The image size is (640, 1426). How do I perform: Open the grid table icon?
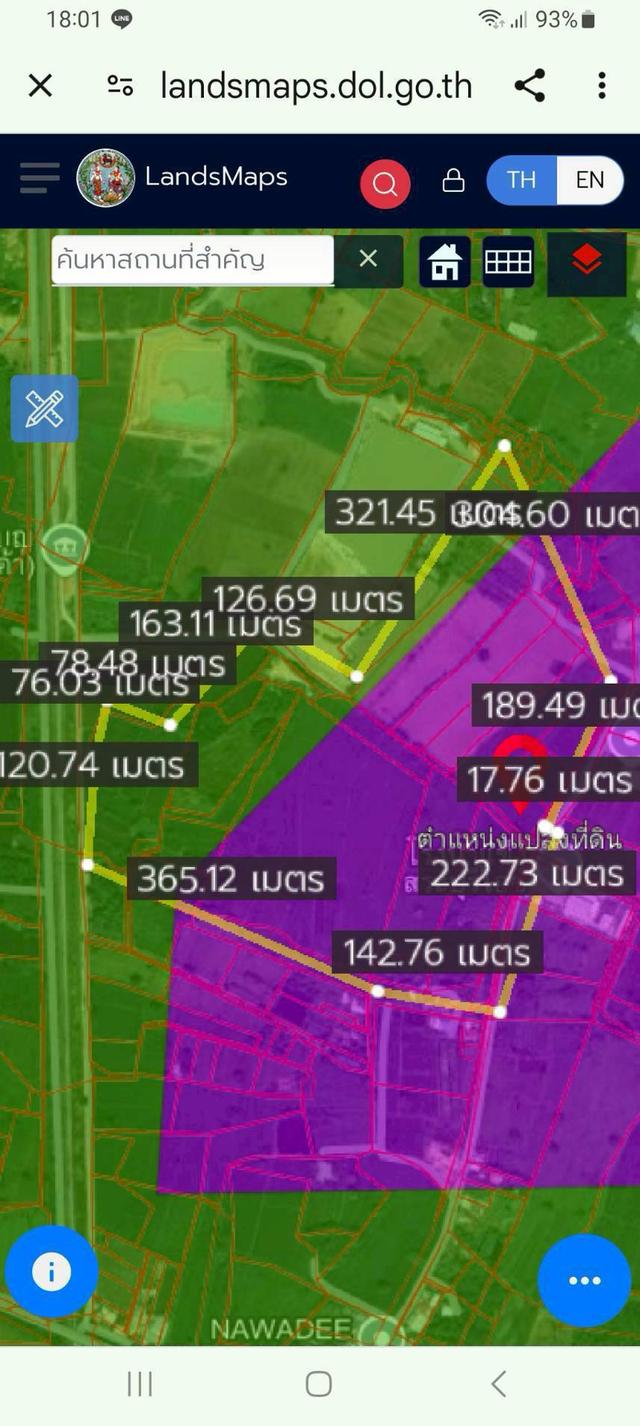(508, 262)
